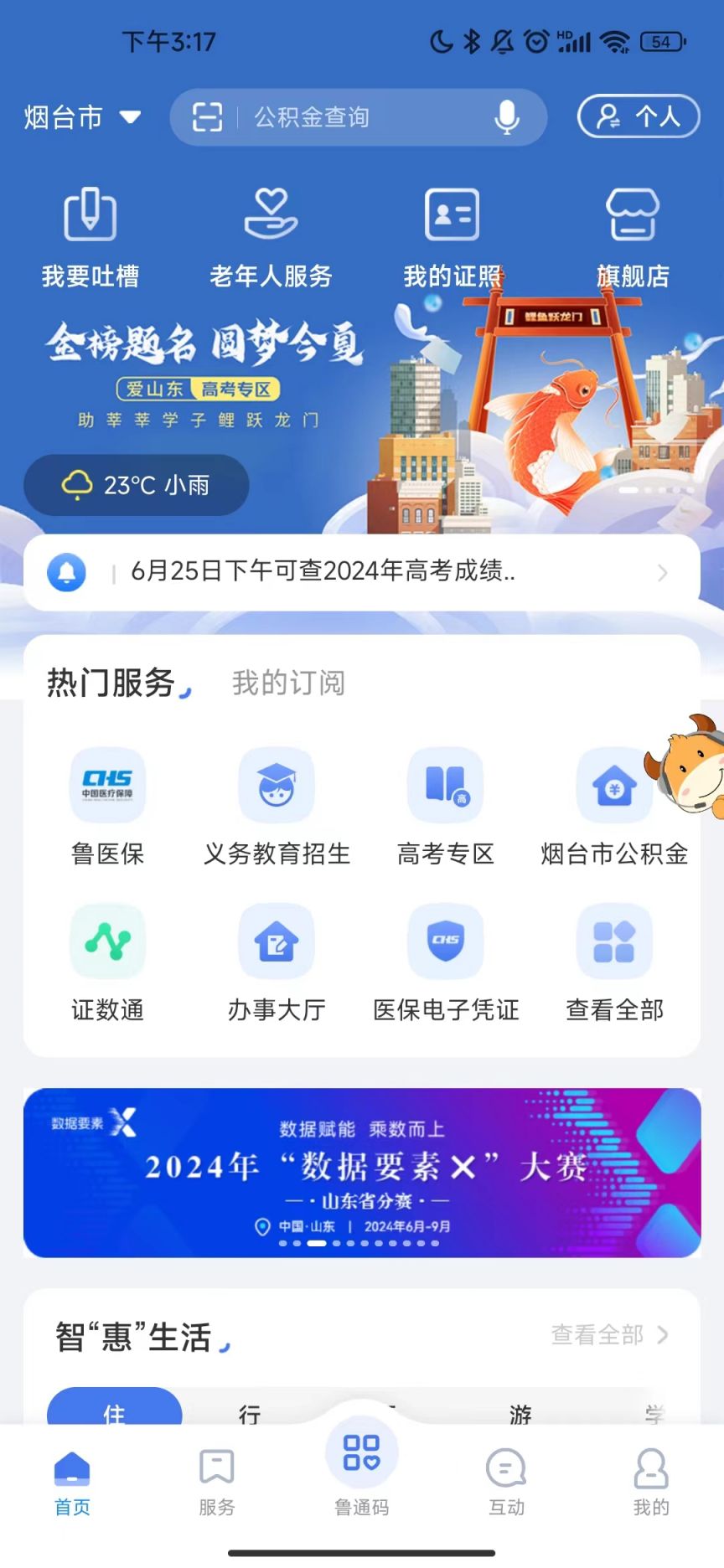Switch to the 我的 tab
This screenshot has width=724, height=1568.
pyautogui.click(x=651, y=1483)
